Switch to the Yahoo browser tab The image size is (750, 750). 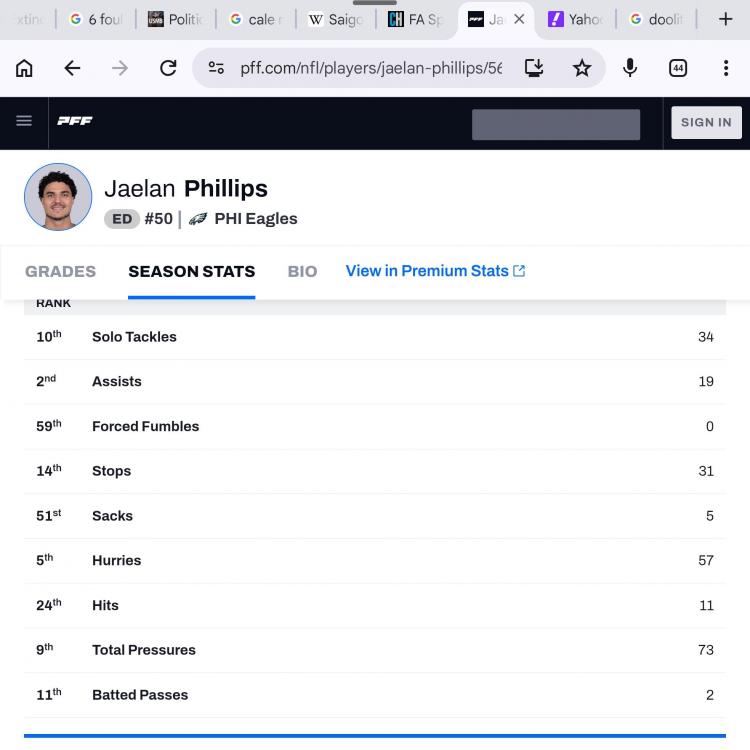575,19
